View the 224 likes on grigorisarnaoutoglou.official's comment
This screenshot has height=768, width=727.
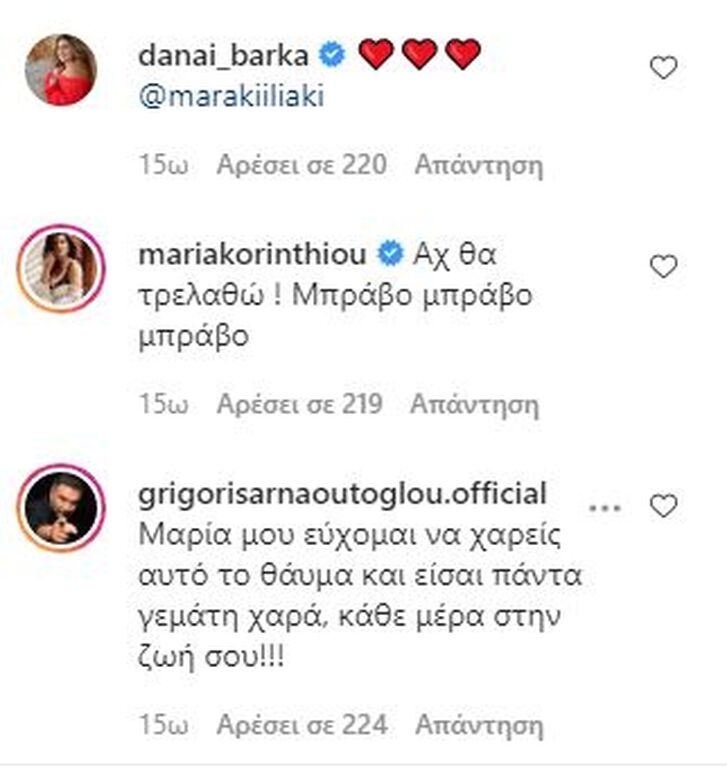[x=301, y=722]
